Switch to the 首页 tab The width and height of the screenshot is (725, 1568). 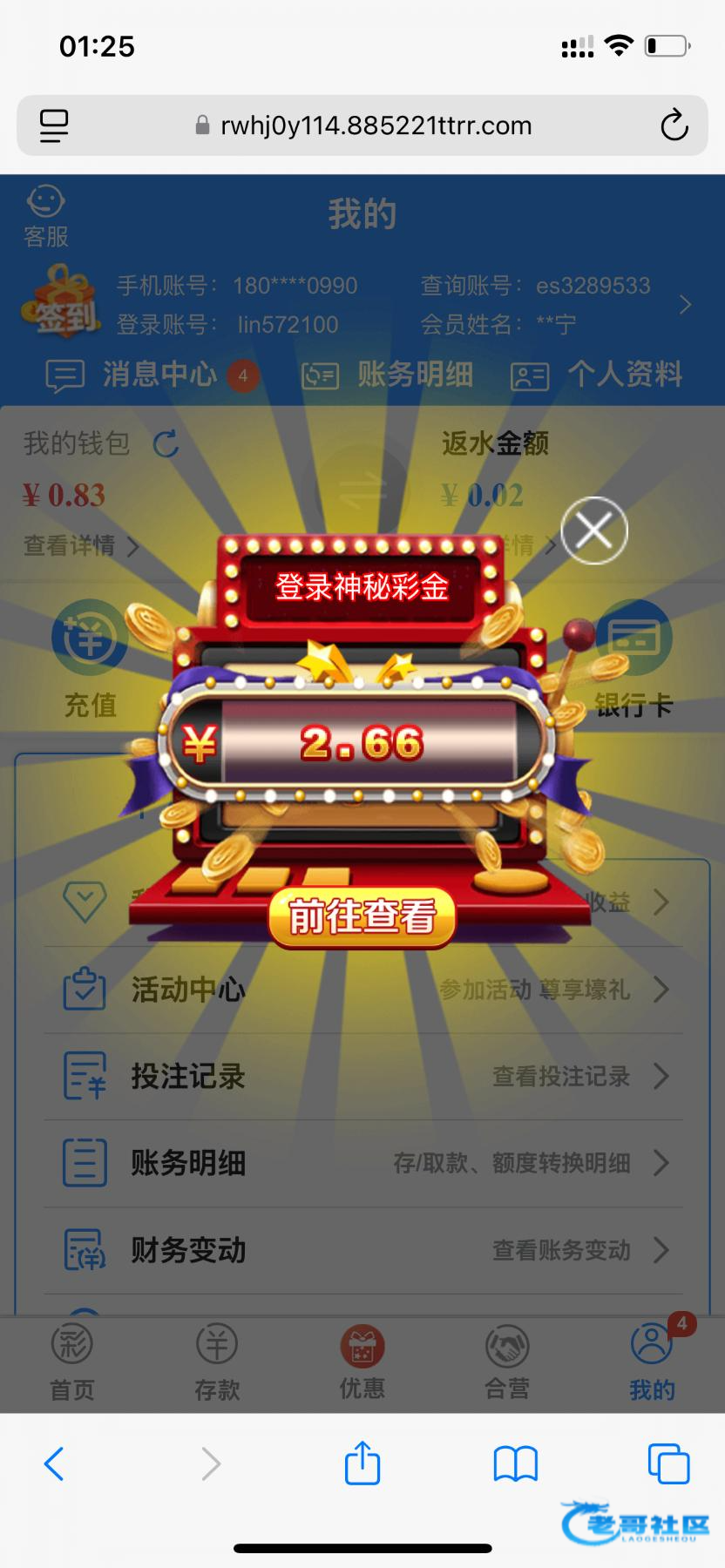[71, 1362]
